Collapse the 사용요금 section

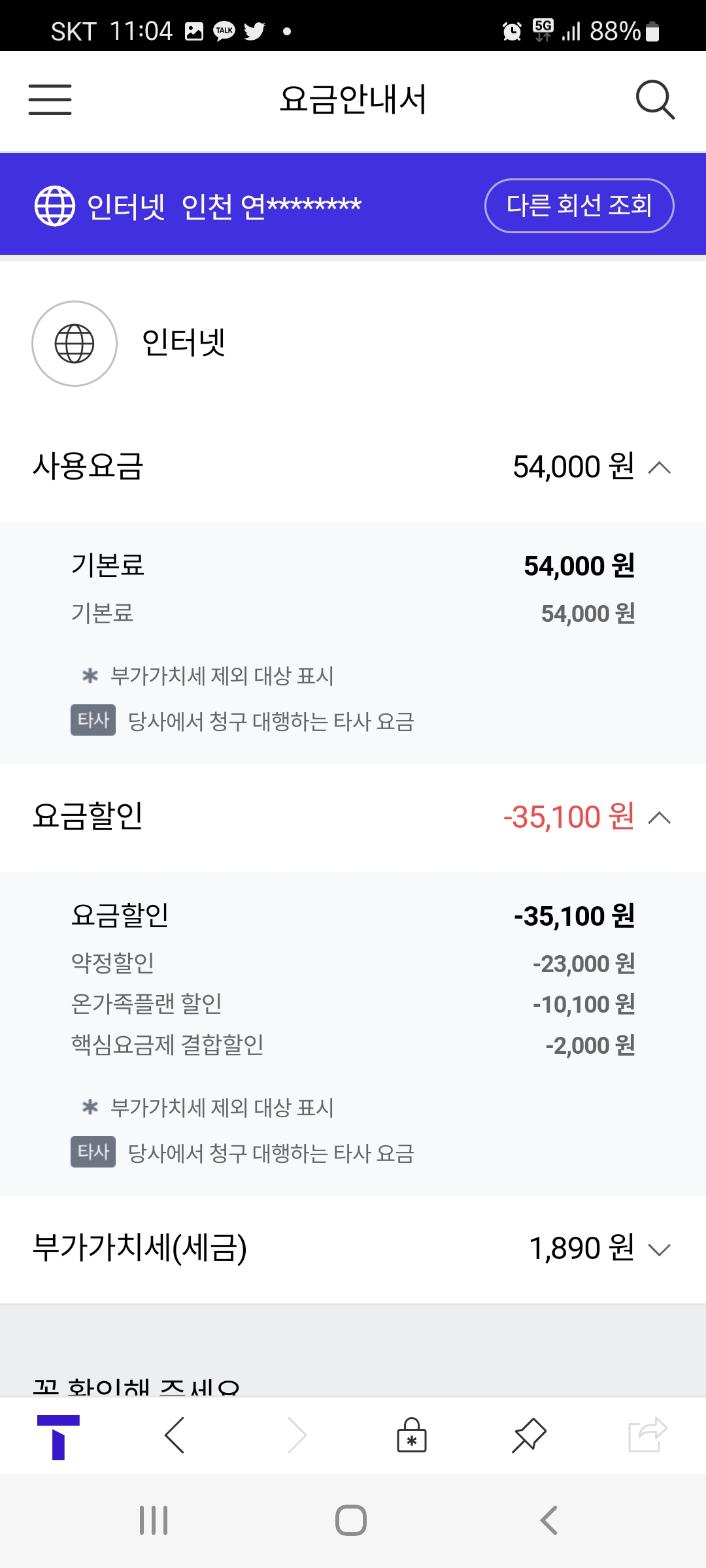tap(660, 468)
